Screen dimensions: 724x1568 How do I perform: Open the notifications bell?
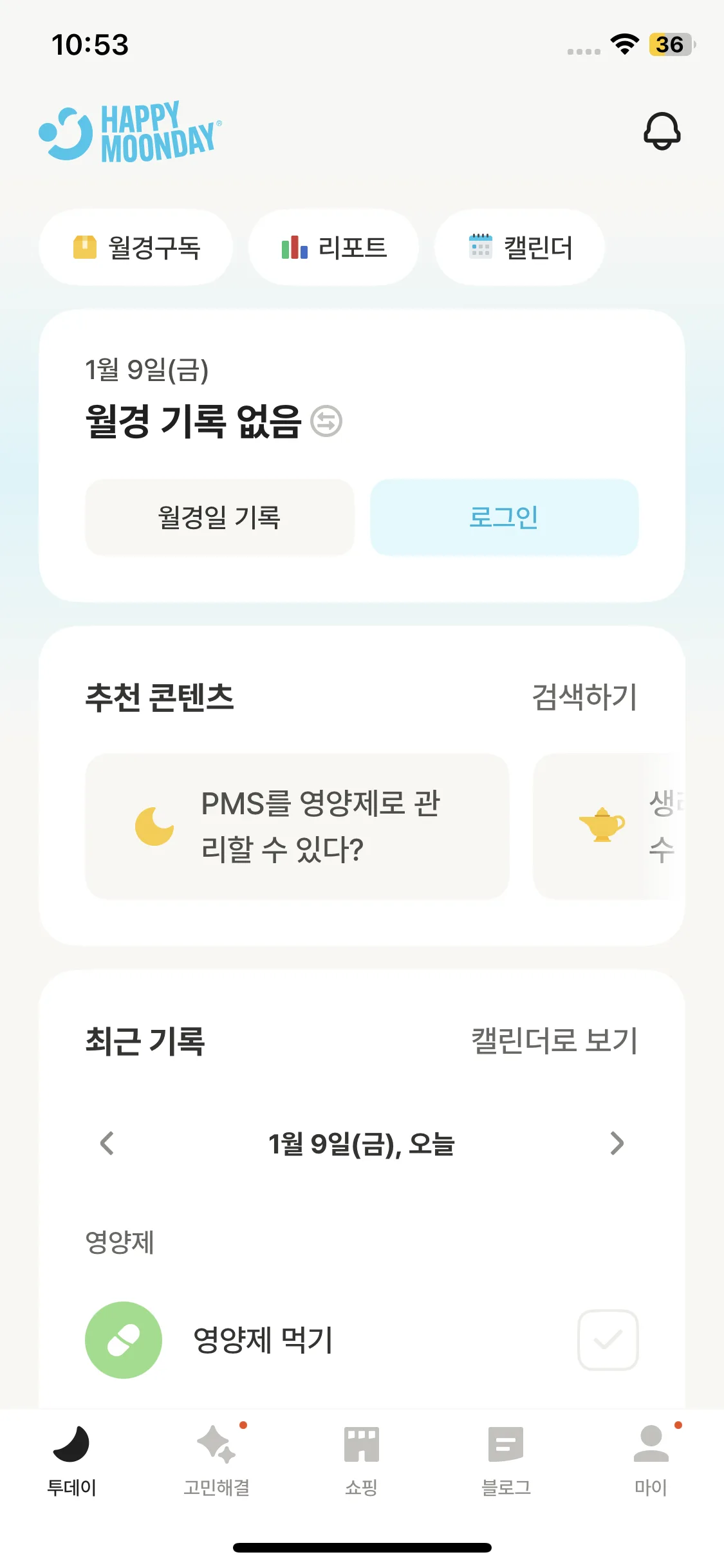(x=662, y=131)
